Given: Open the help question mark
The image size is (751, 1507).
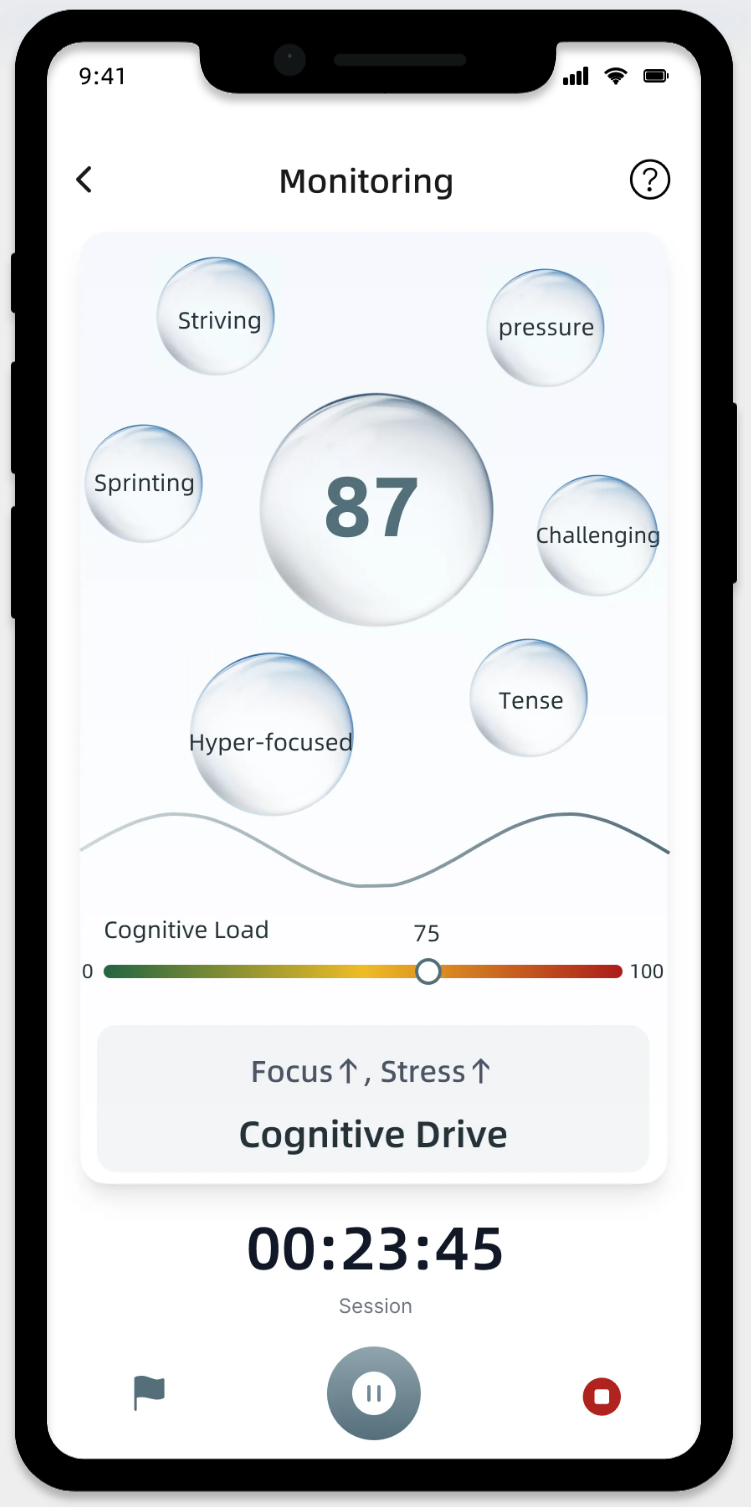Looking at the screenshot, I should (x=649, y=180).
